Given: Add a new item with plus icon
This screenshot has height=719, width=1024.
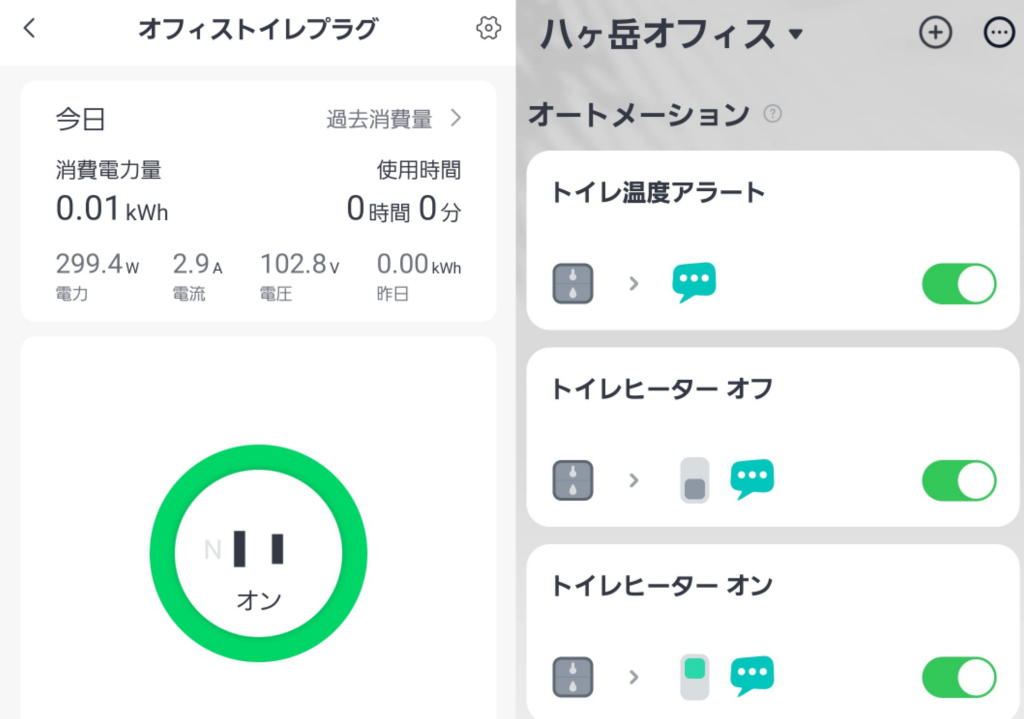Looking at the screenshot, I should click(x=935, y=33).
